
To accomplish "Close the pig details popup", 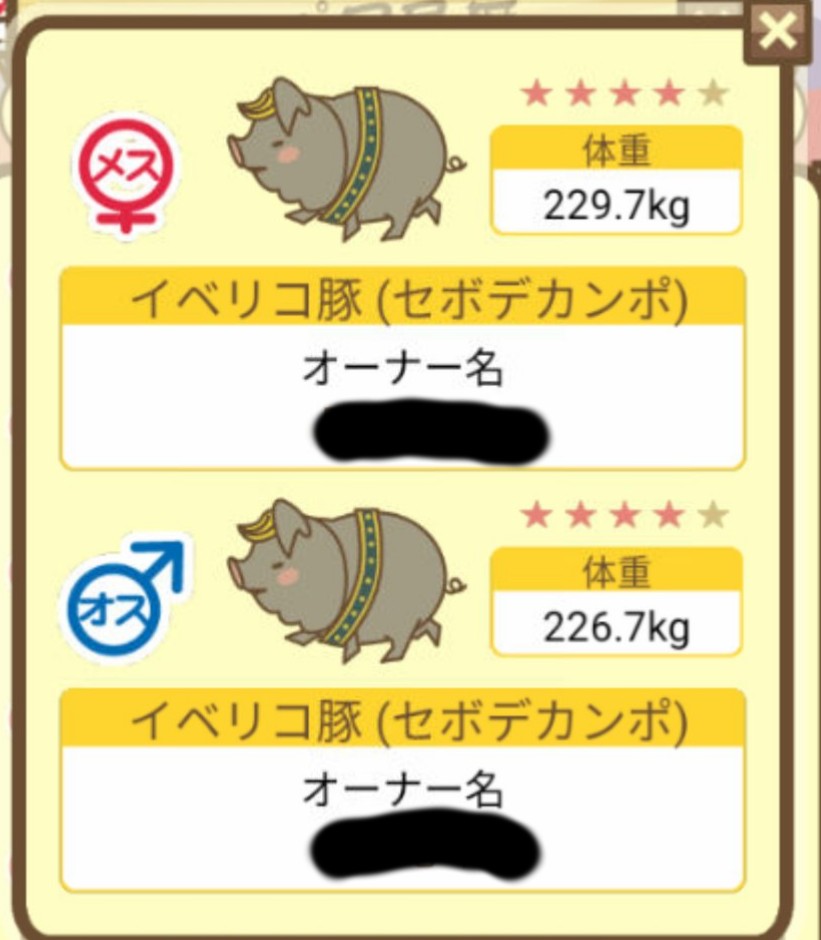I will [777, 32].
